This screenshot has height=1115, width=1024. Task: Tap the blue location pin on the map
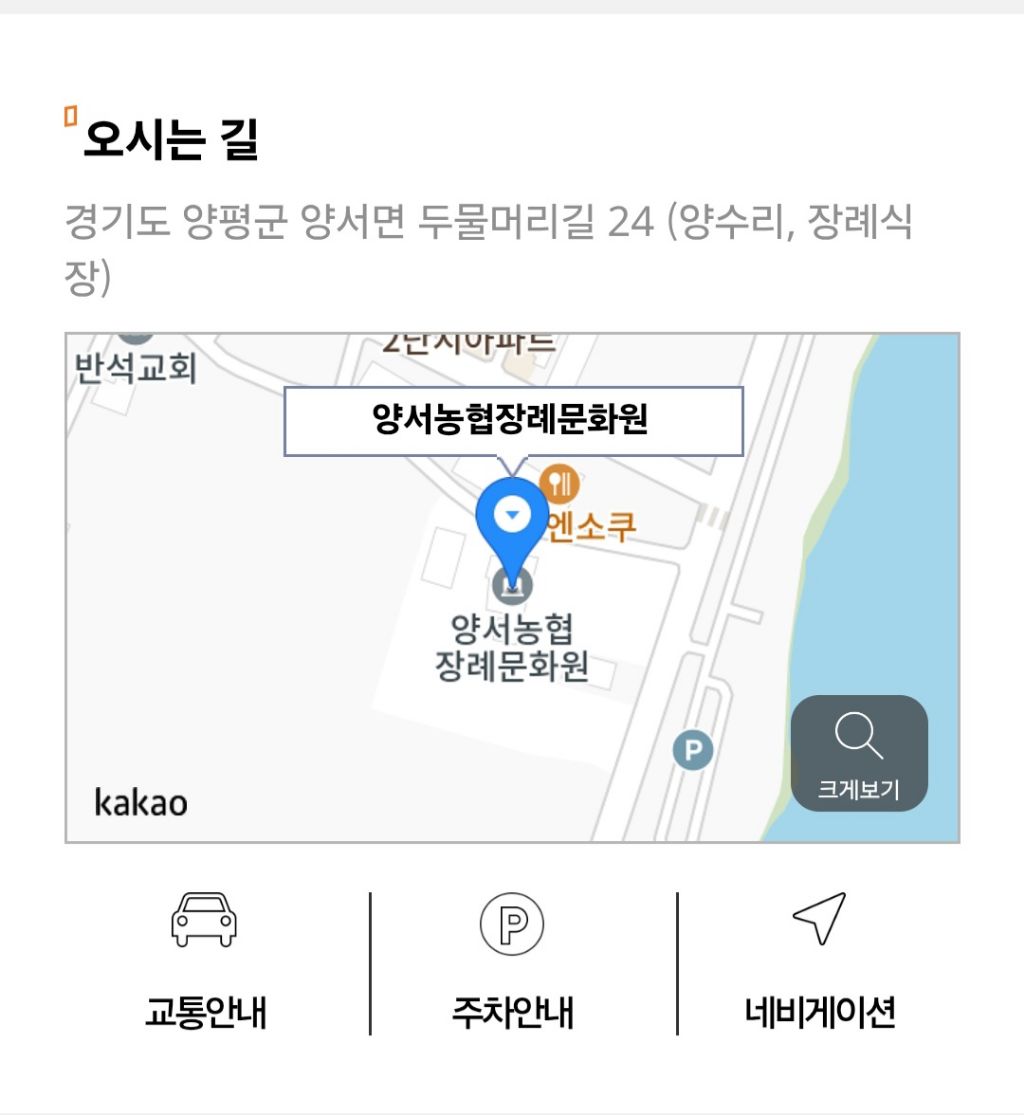coord(512,522)
